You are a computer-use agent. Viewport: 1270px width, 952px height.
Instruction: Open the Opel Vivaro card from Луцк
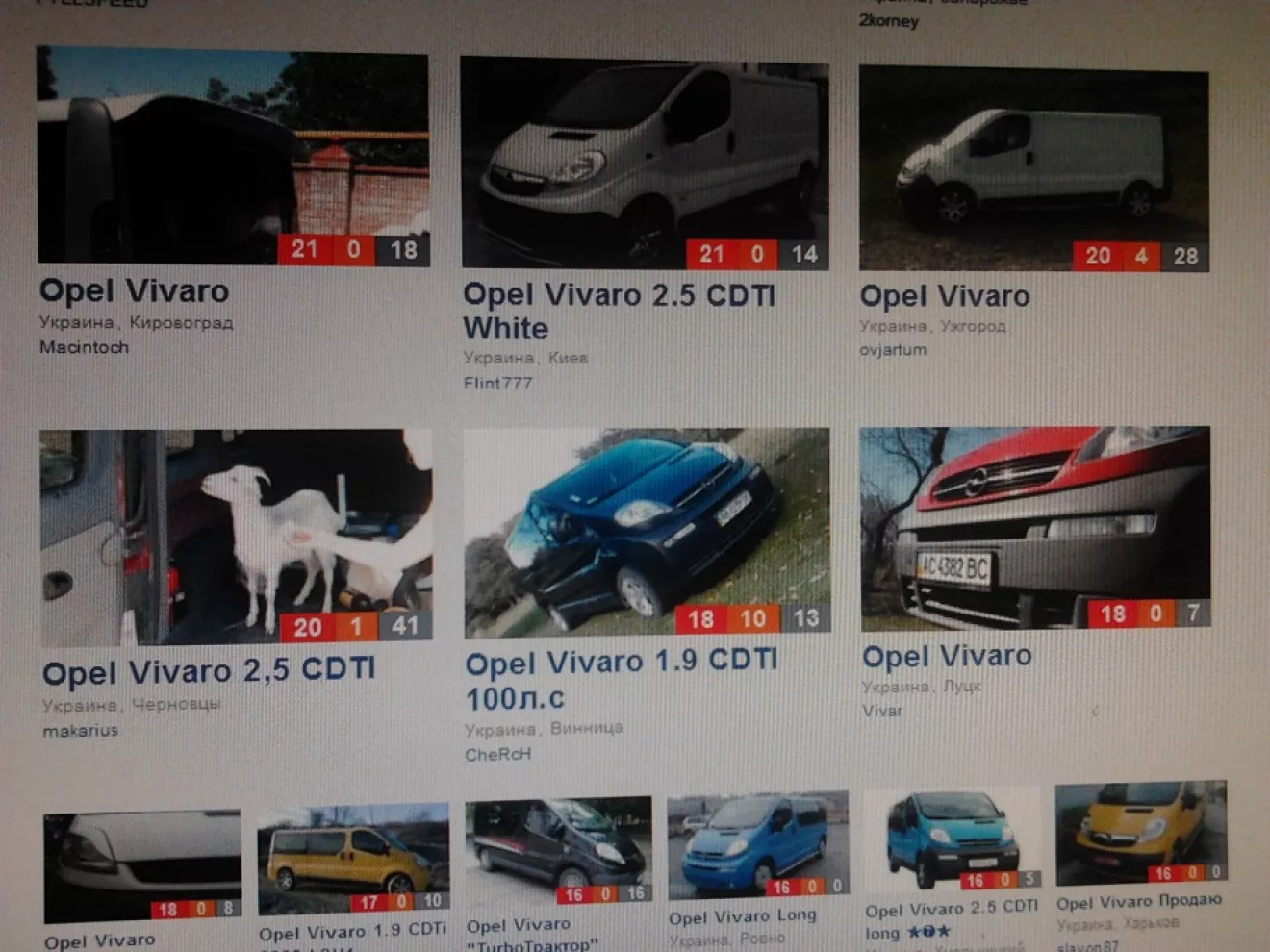coord(947,657)
